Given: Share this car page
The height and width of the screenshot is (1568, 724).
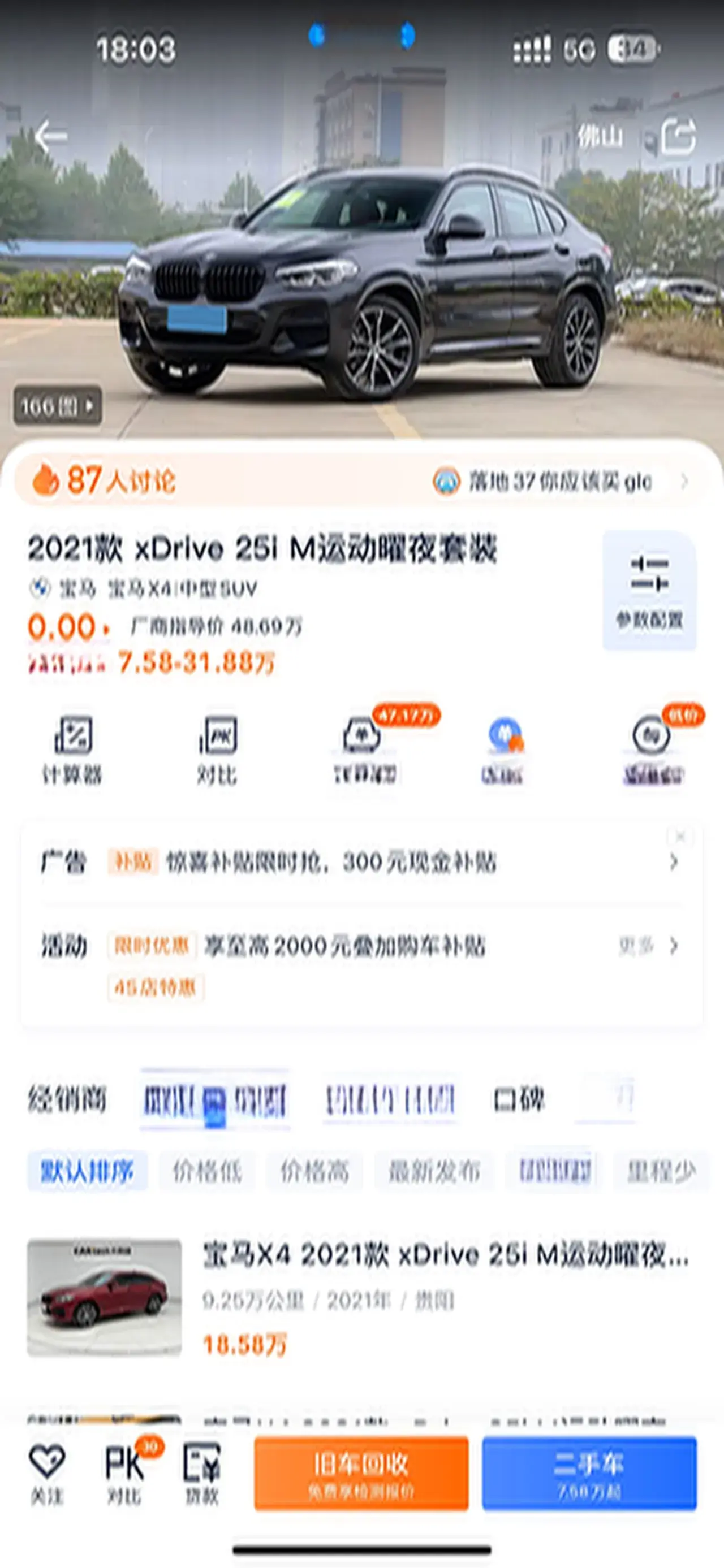Looking at the screenshot, I should (678, 136).
